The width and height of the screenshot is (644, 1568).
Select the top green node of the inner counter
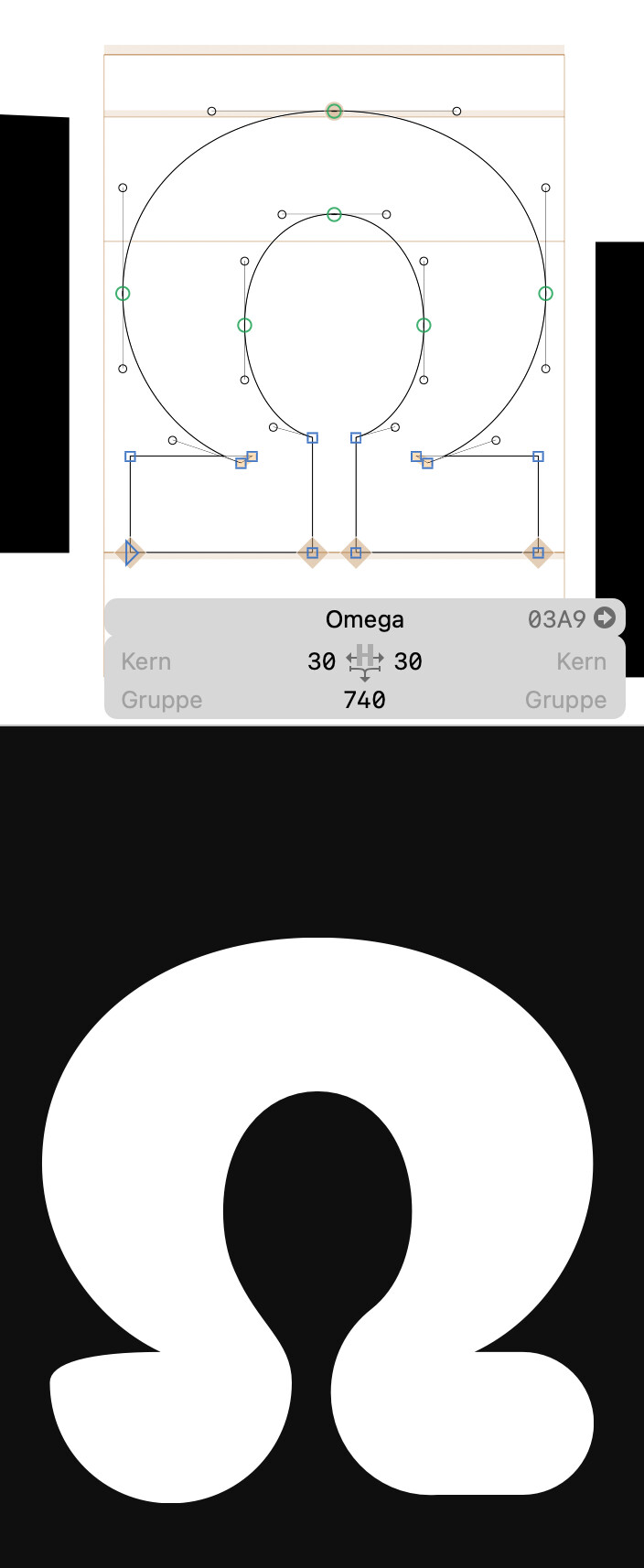point(334,215)
